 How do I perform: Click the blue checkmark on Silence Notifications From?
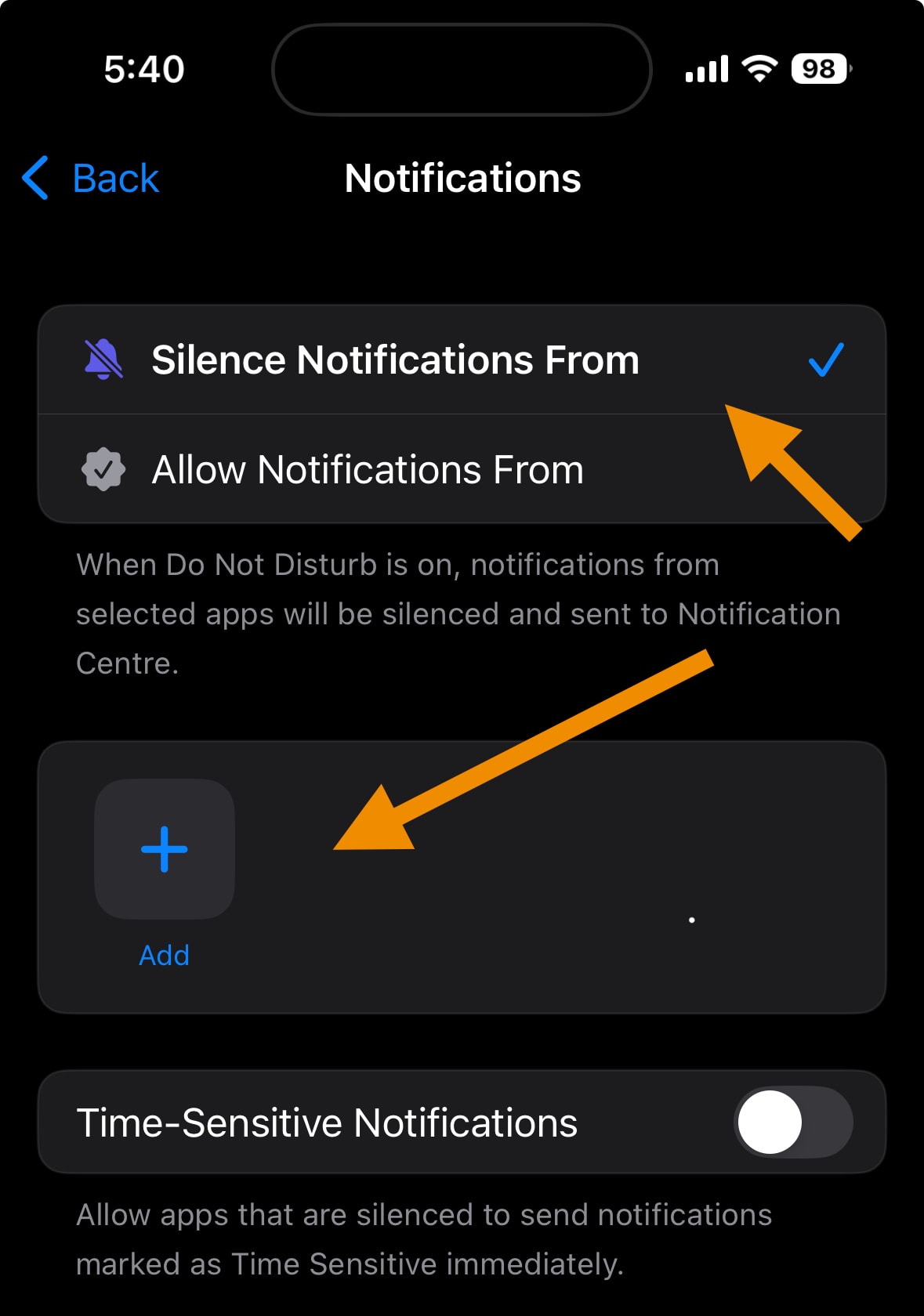824,359
